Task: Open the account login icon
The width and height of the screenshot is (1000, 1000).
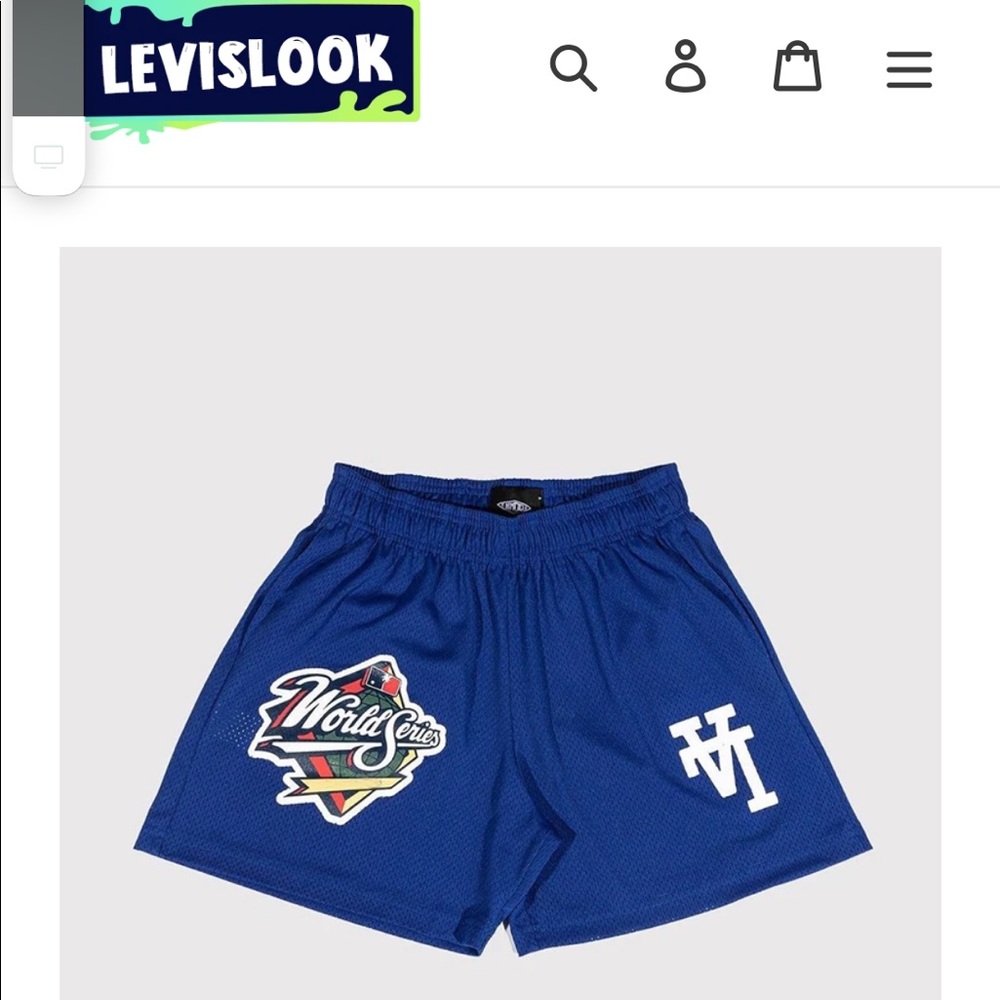Action: tap(686, 68)
